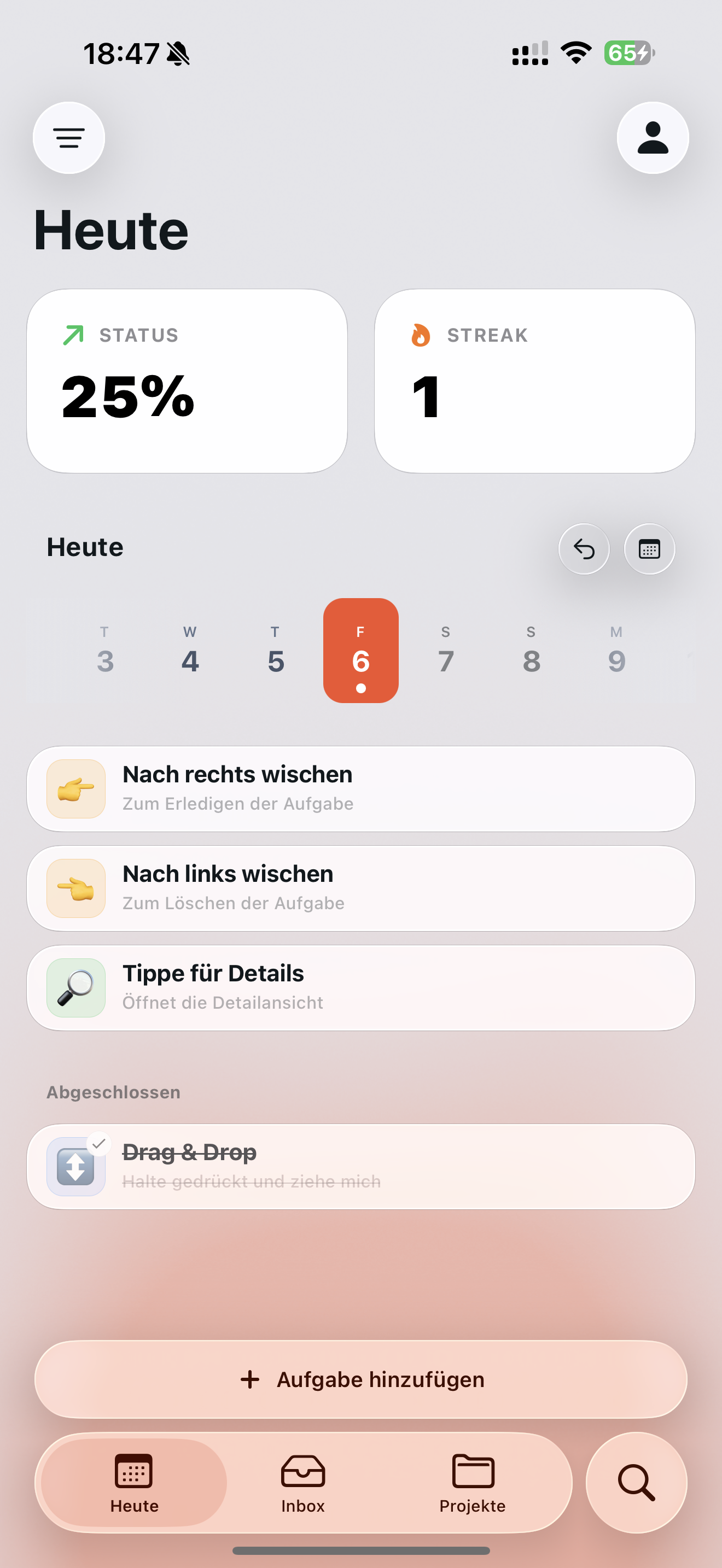Screen dimensions: 722x1568
Task: Tap the Nach rechts wischen task card
Action: tap(361, 788)
